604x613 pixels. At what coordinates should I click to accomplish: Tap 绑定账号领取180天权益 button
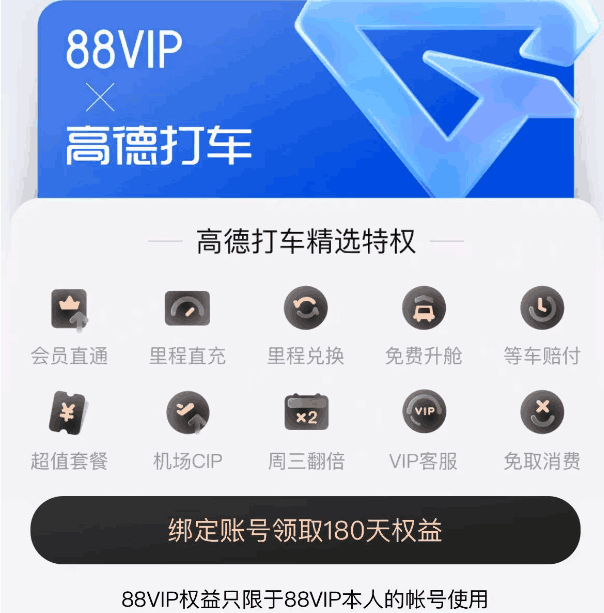point(304,530)
